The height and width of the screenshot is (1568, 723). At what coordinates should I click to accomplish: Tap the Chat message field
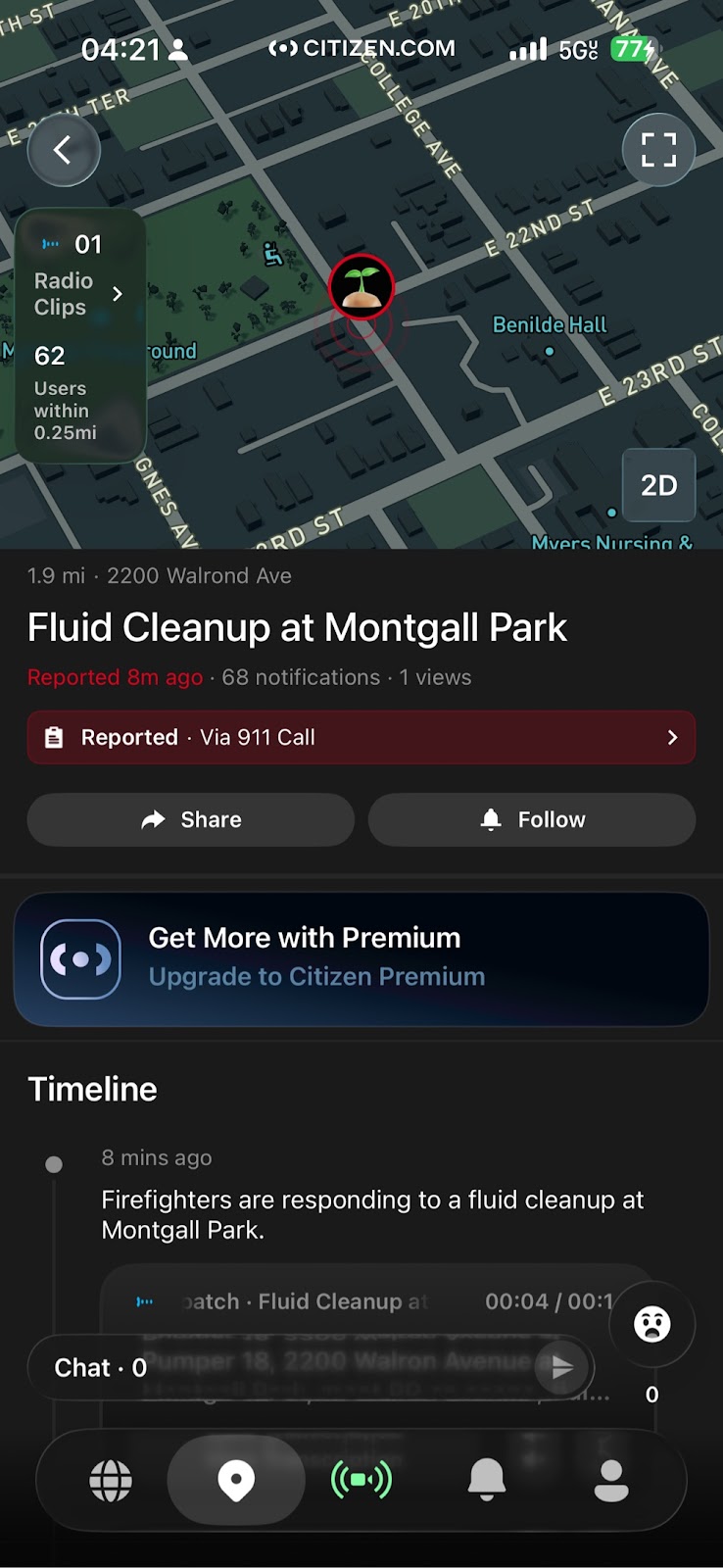(x=284, y=1367)
